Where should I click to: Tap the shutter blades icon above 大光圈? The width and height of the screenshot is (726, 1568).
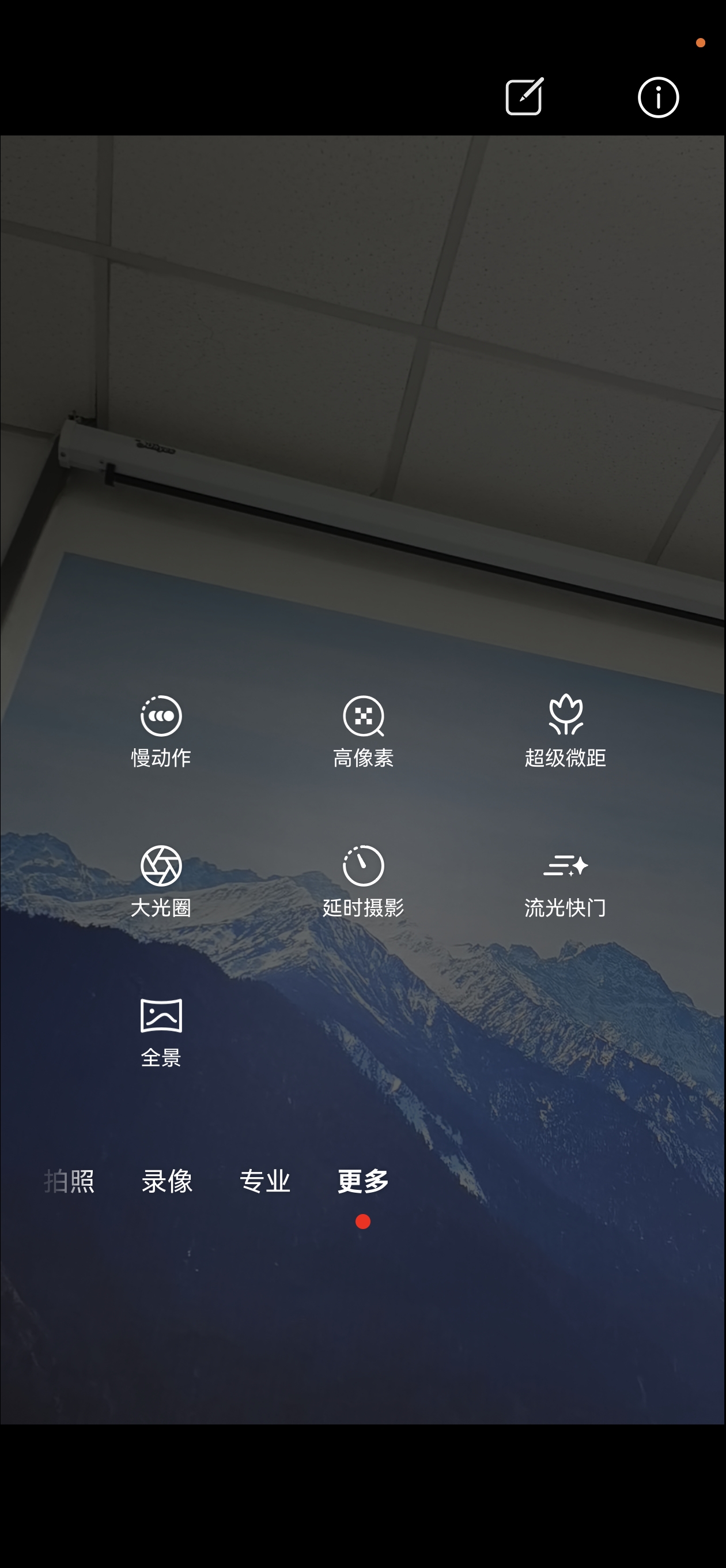point(161,868)
